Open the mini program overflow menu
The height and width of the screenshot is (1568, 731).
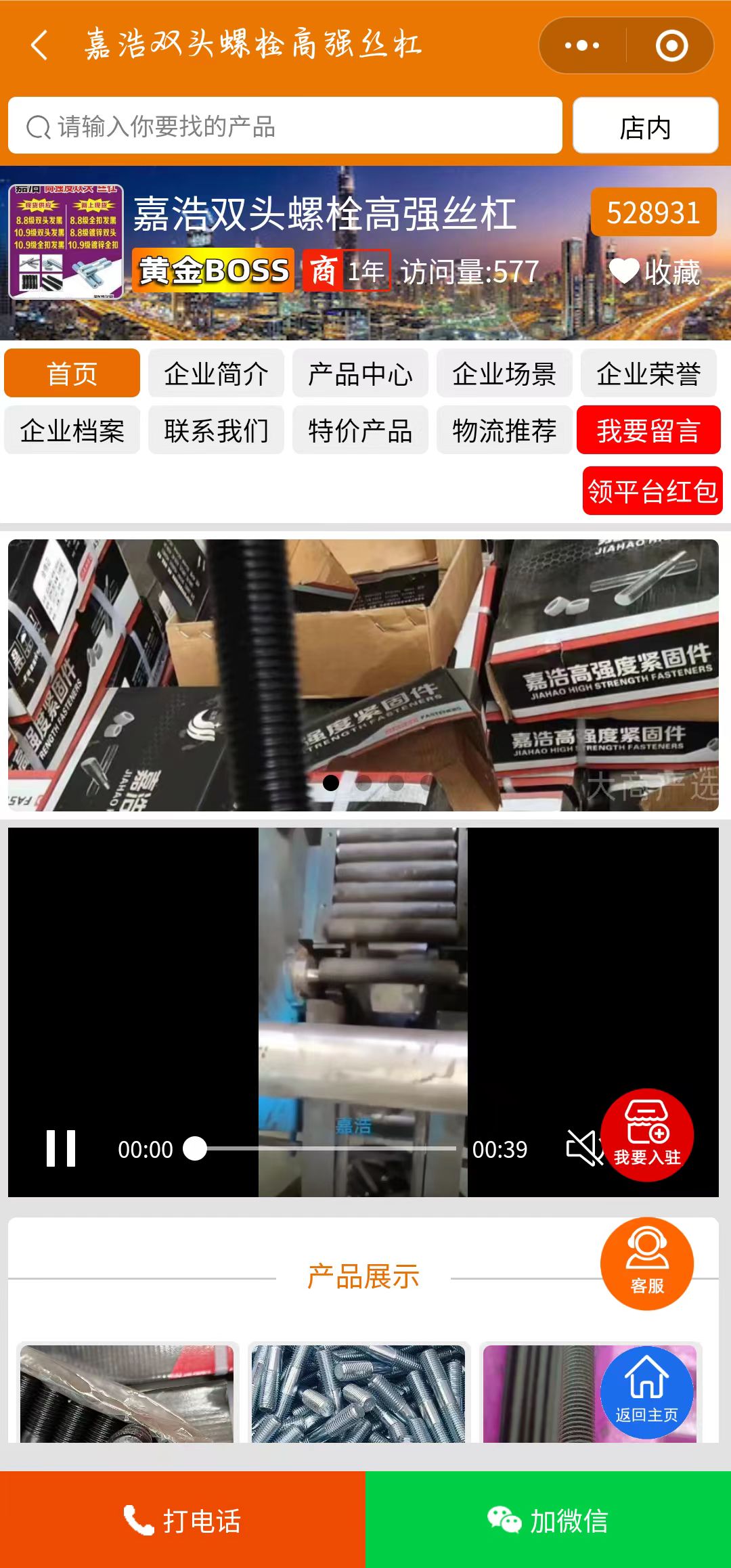582,45
